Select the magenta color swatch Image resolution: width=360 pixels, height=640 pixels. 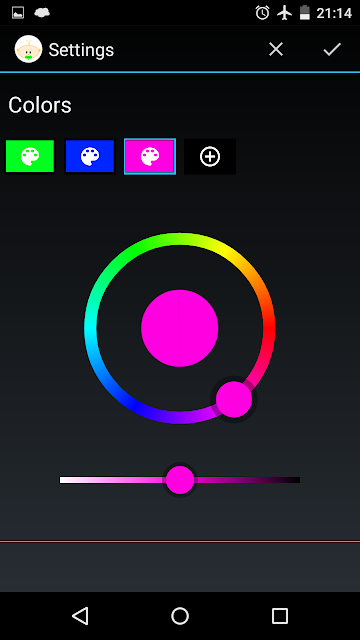pyautogui.click(x=150, y=156)
